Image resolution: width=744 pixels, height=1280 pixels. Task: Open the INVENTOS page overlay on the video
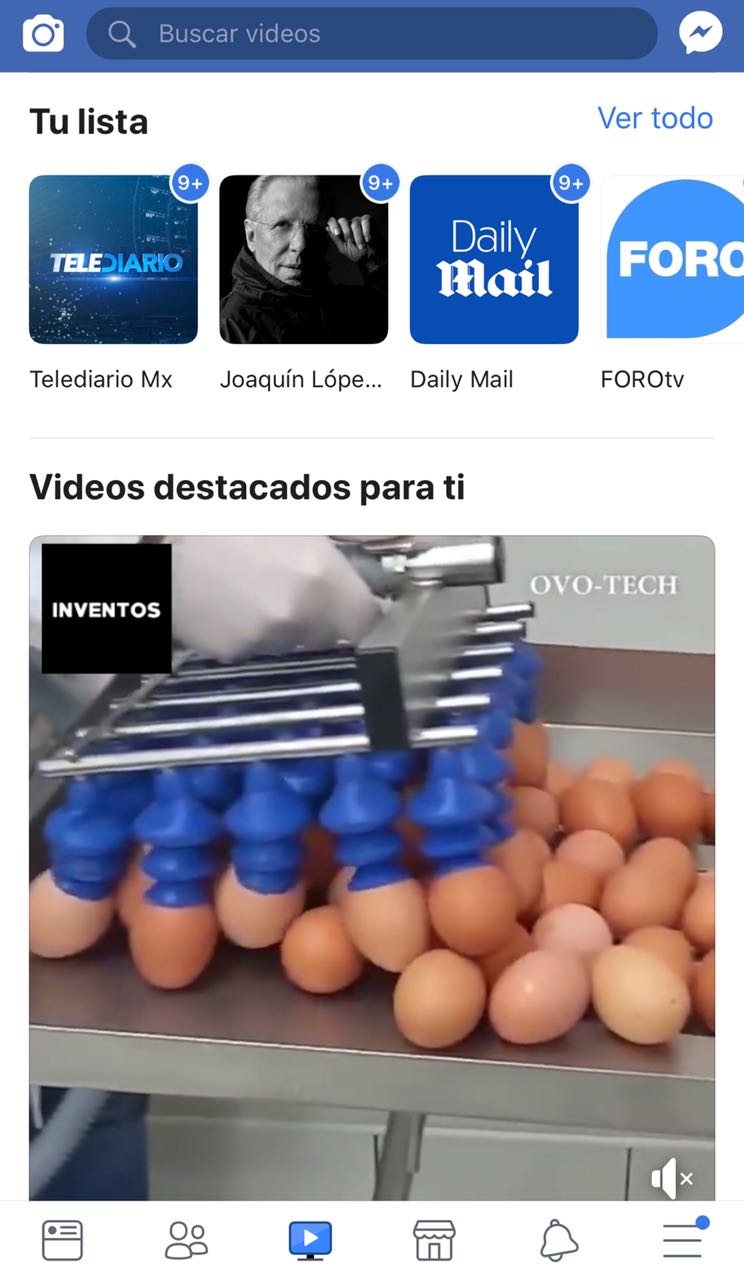105,608
